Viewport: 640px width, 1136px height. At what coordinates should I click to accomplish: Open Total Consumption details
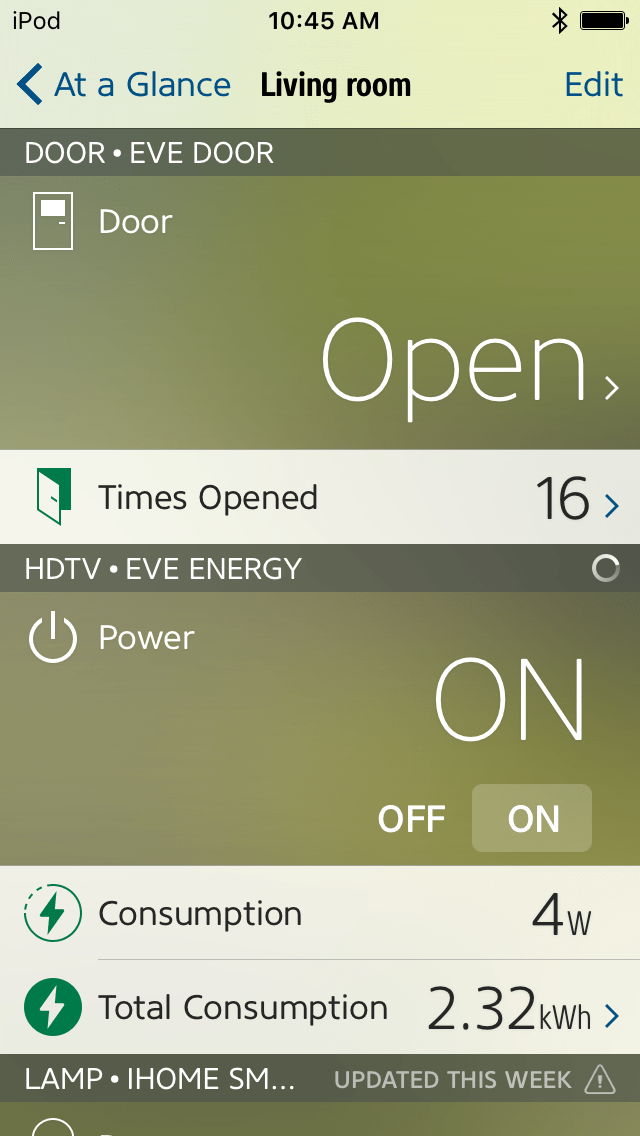[x=320, y=1008]
